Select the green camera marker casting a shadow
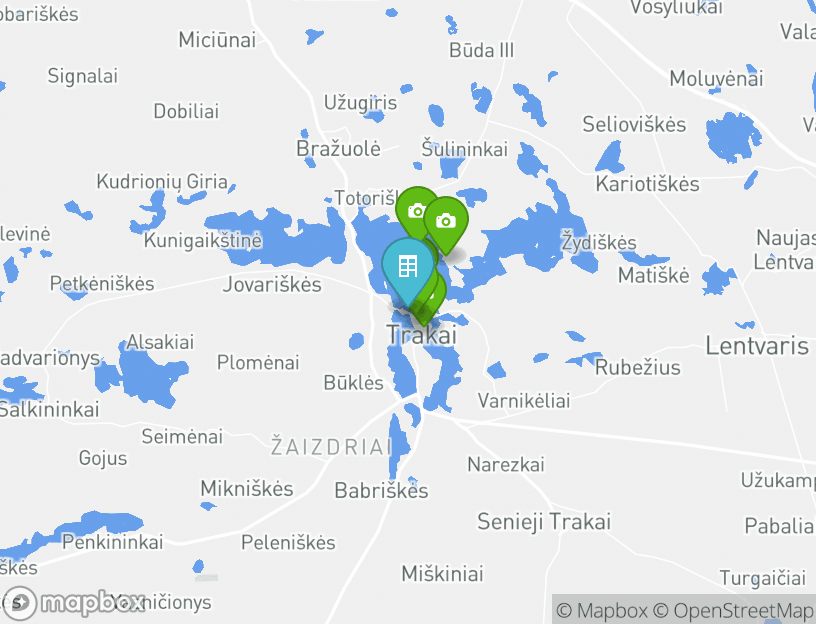 [446, 222]
